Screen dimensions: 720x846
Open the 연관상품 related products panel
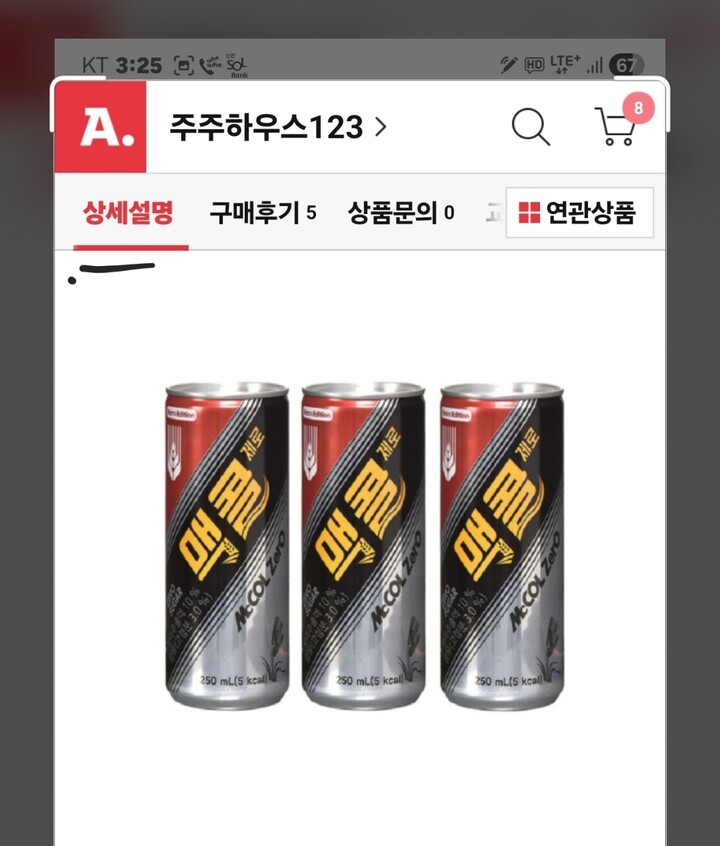(592, 211)
